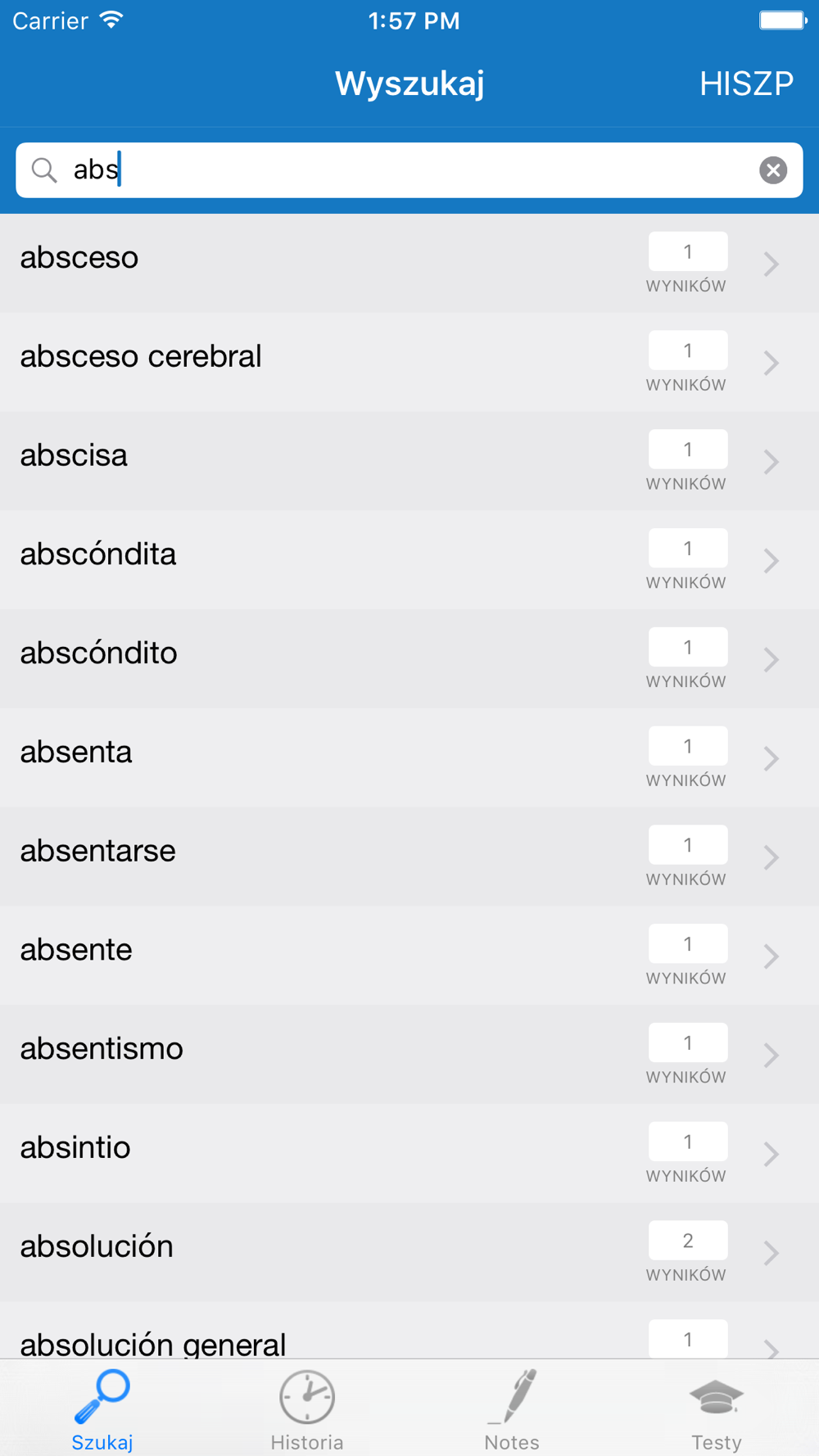Tap the HISZP language button

746,84
